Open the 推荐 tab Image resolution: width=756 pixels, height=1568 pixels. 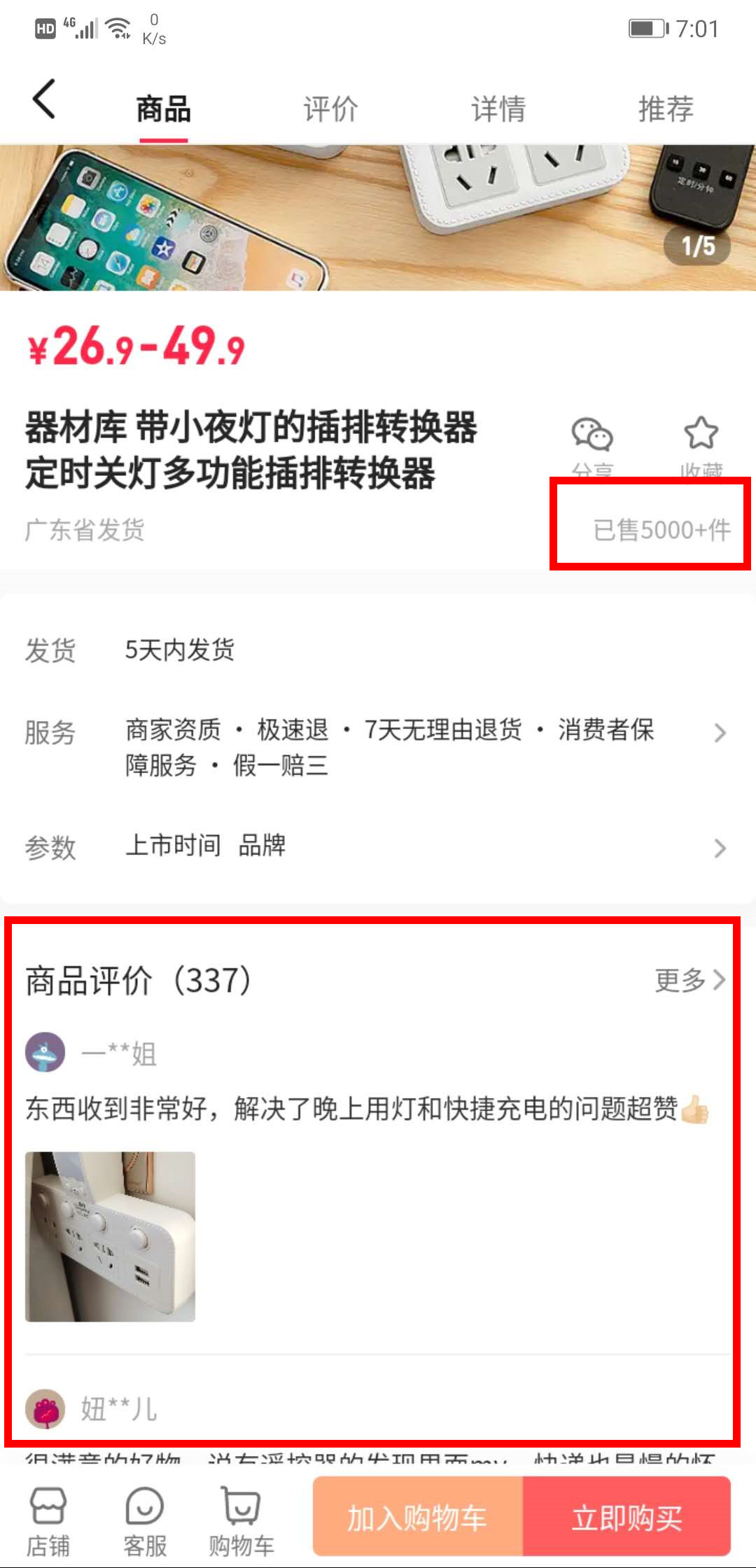666,109
